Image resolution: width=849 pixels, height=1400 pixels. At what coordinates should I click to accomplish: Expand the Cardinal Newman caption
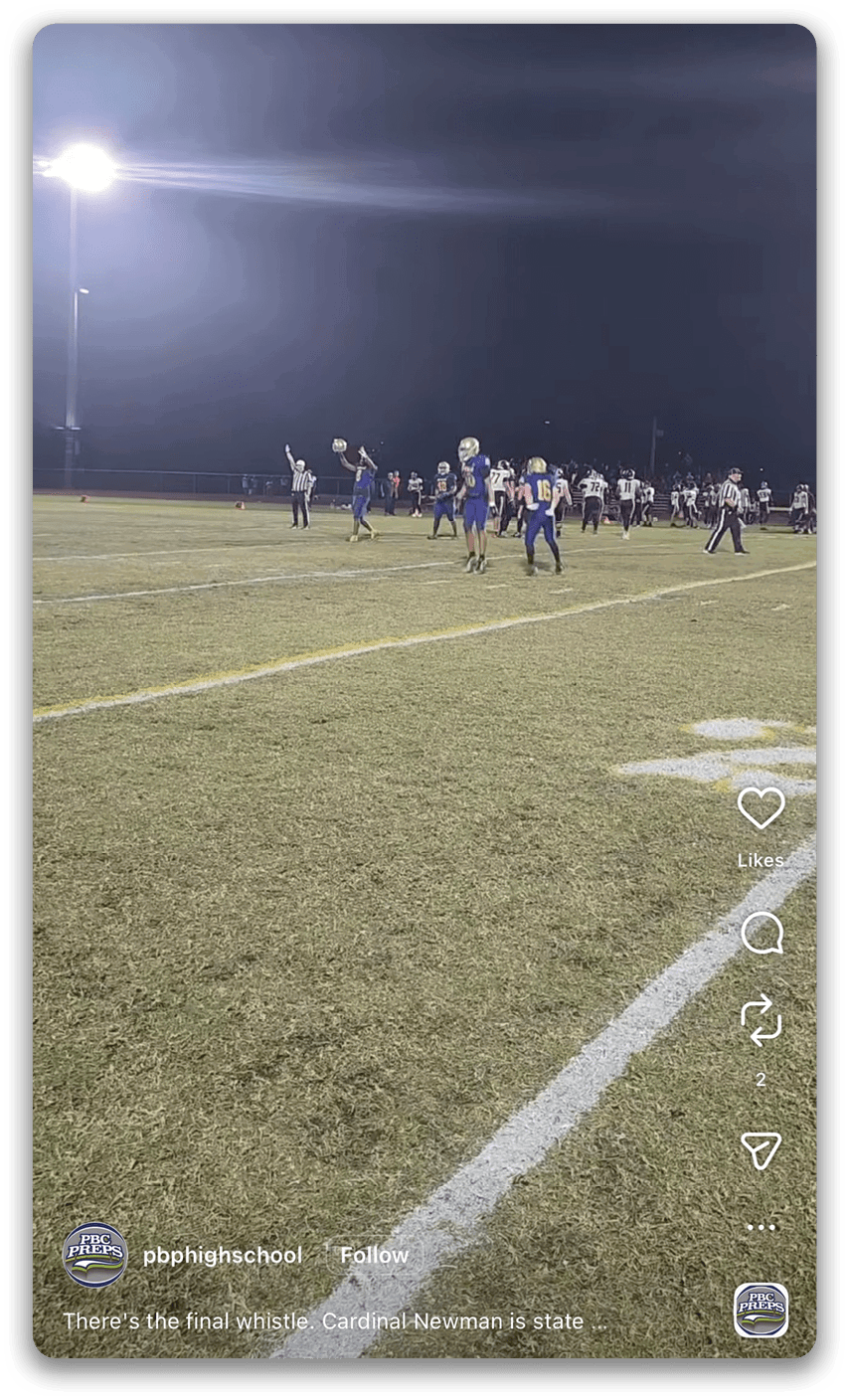point(335,1321)
